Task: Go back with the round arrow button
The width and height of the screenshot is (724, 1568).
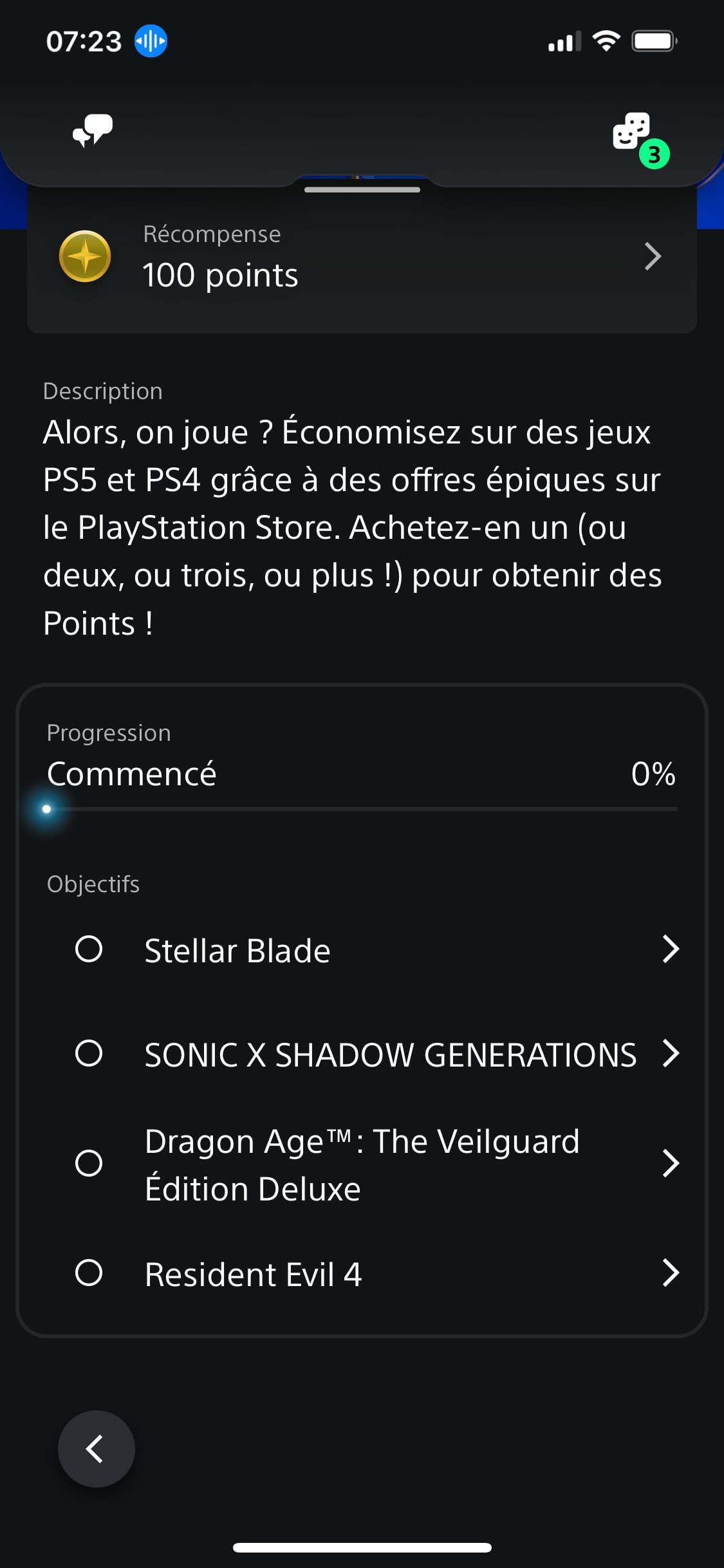Action: click(97, 1448)
